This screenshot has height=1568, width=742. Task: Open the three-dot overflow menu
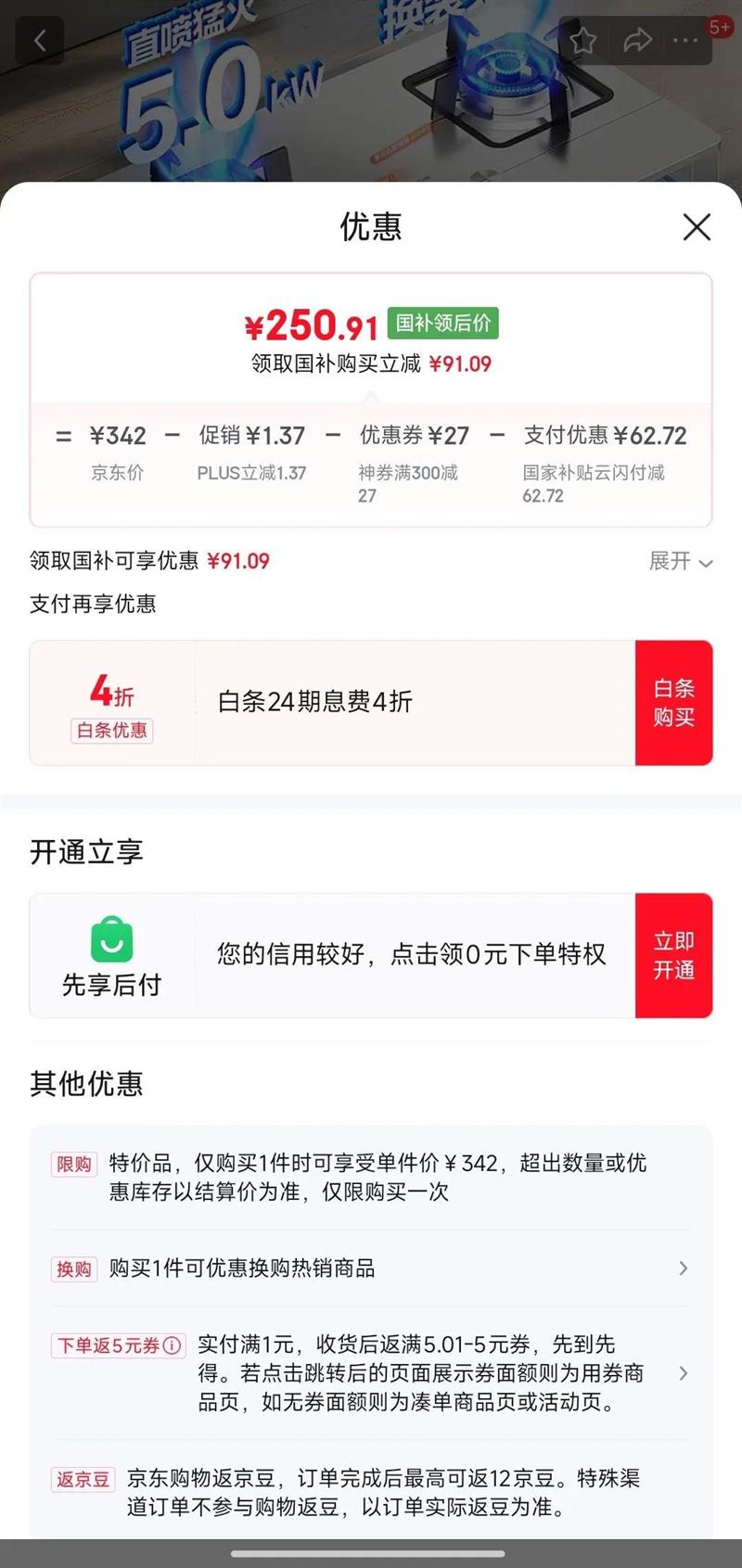(685, 41)
